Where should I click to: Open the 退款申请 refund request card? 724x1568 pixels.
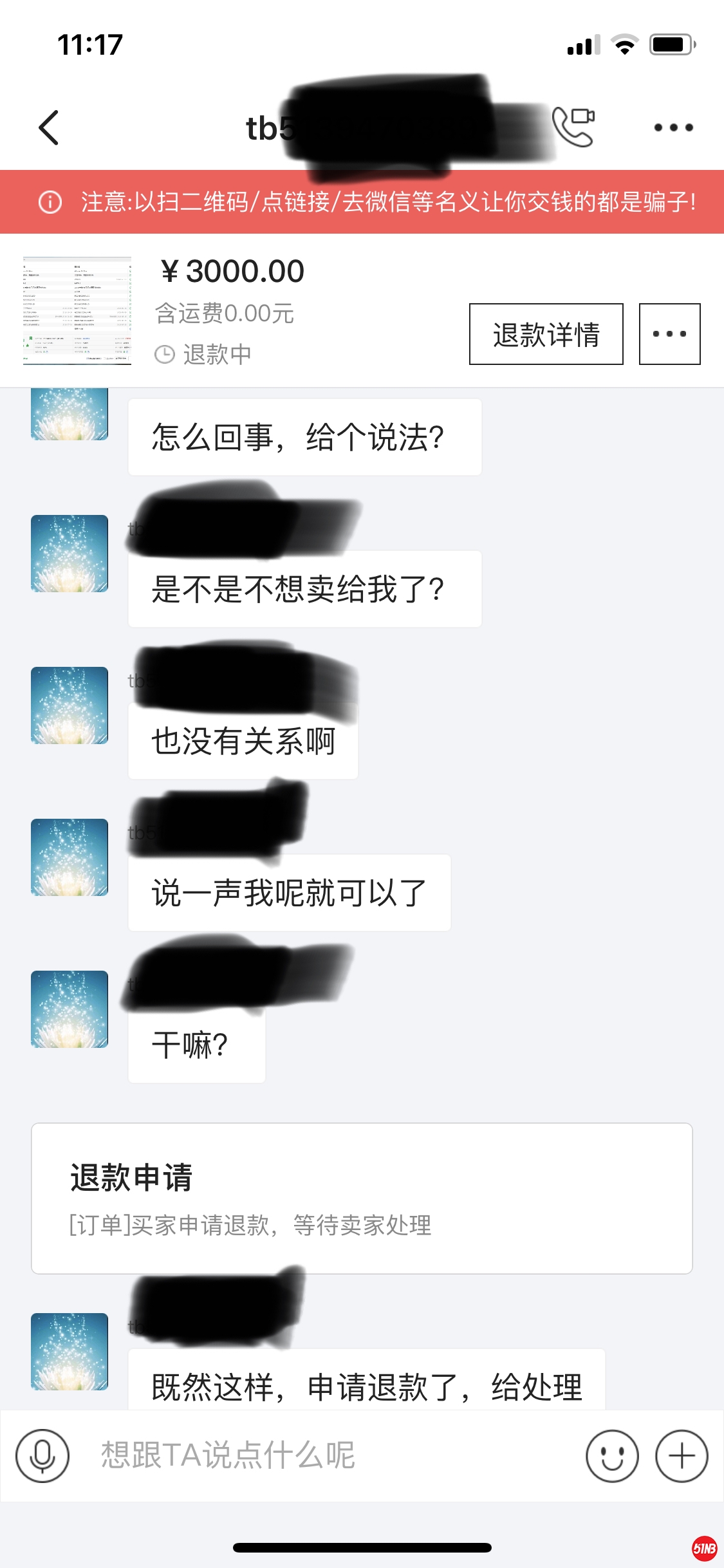coord(362,1198)
